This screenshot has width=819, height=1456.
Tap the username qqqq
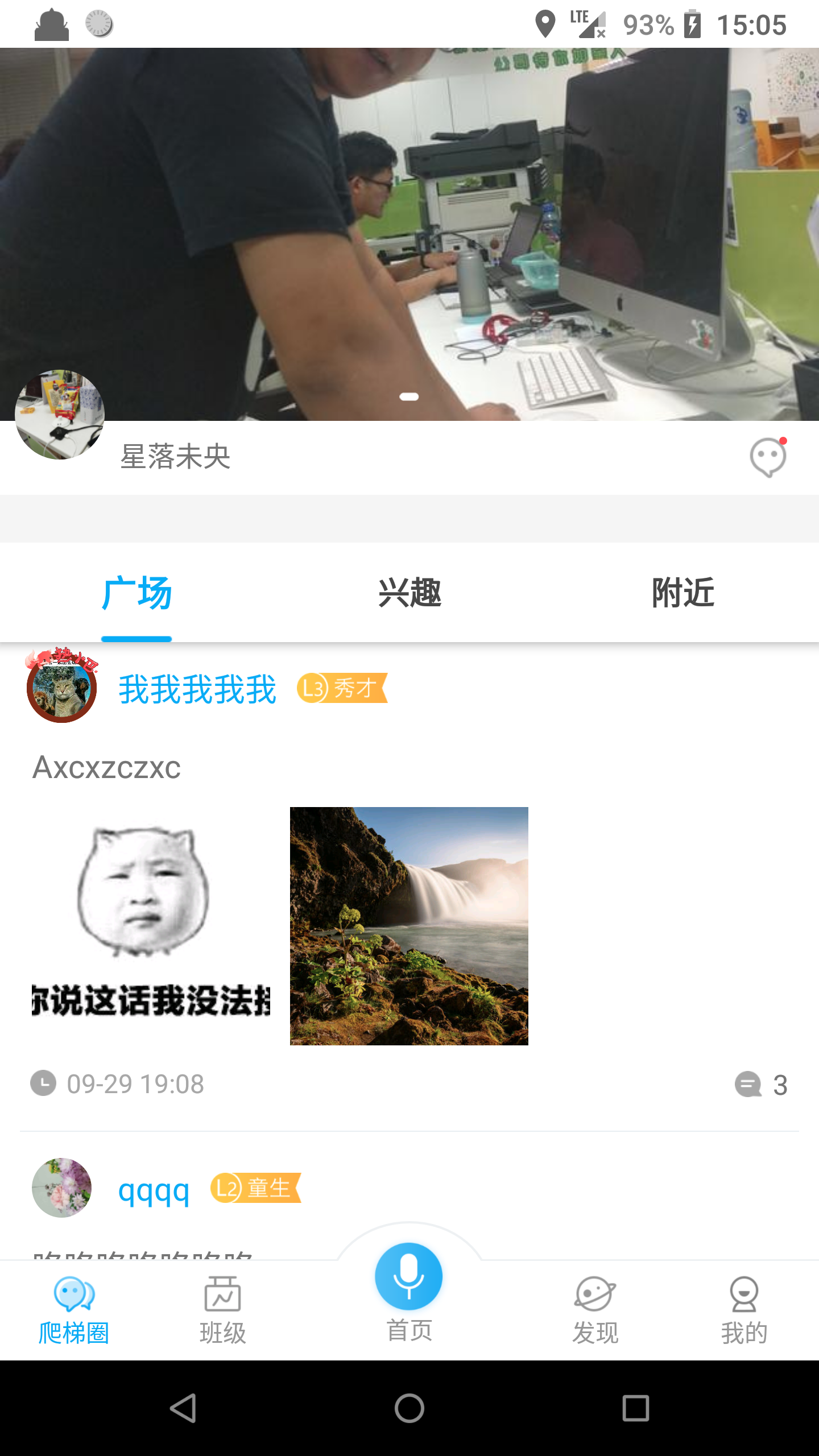pyautogui.click(x=154, y=1190)
